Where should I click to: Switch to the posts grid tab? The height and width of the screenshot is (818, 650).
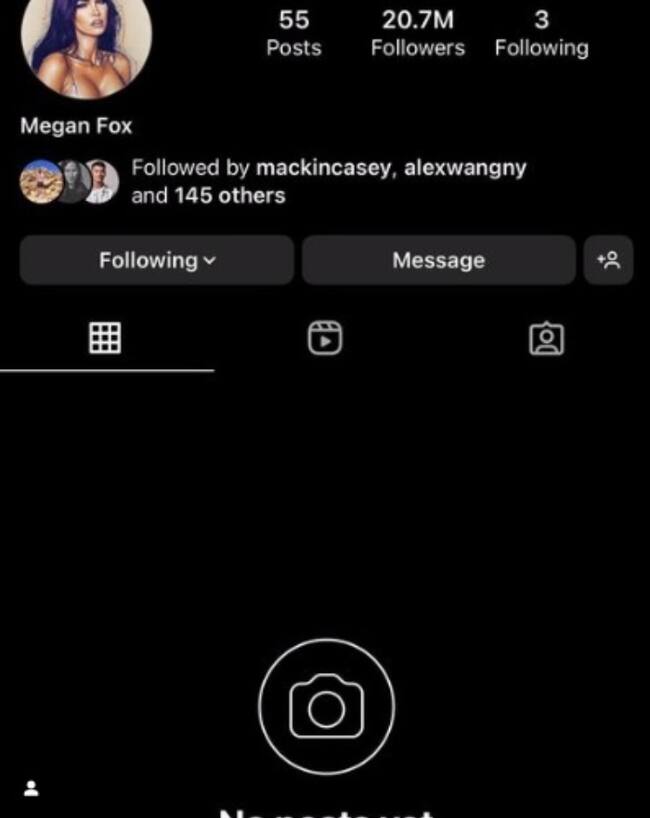(x=105, y=339)
